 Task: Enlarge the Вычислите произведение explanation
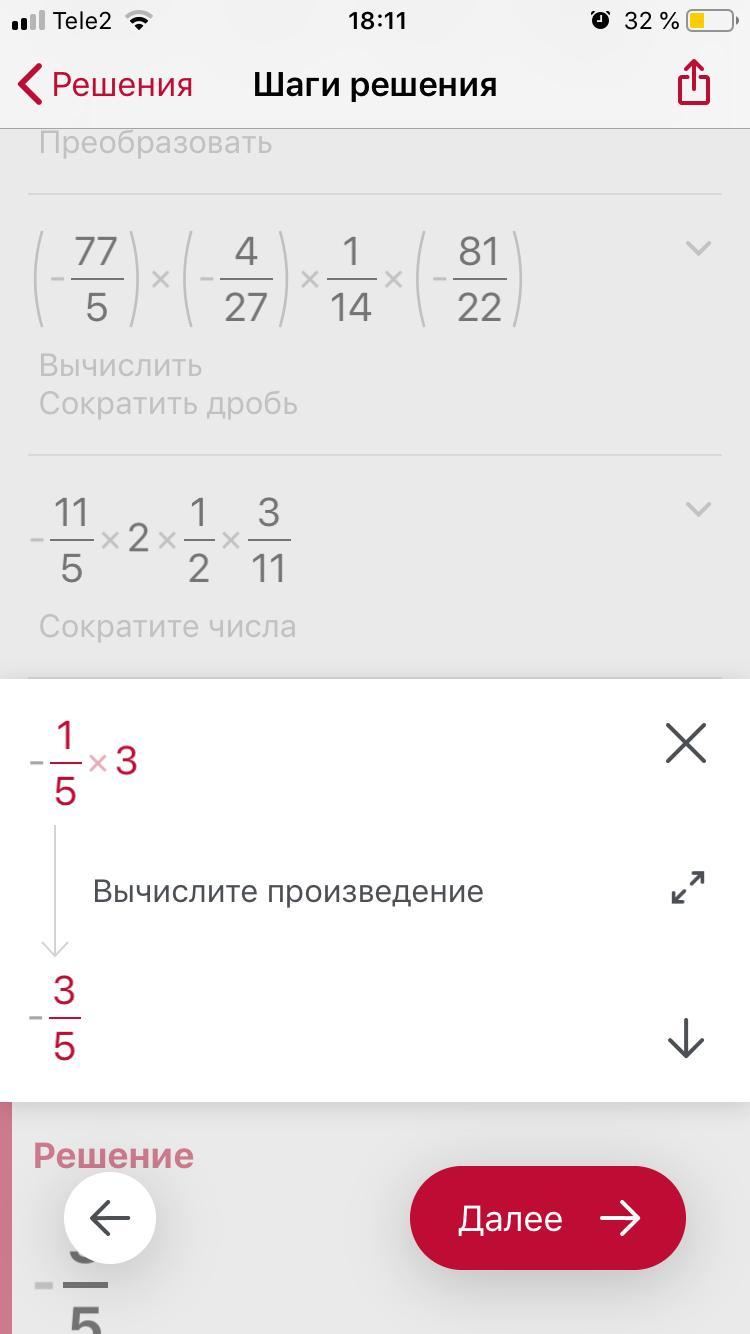687,888
